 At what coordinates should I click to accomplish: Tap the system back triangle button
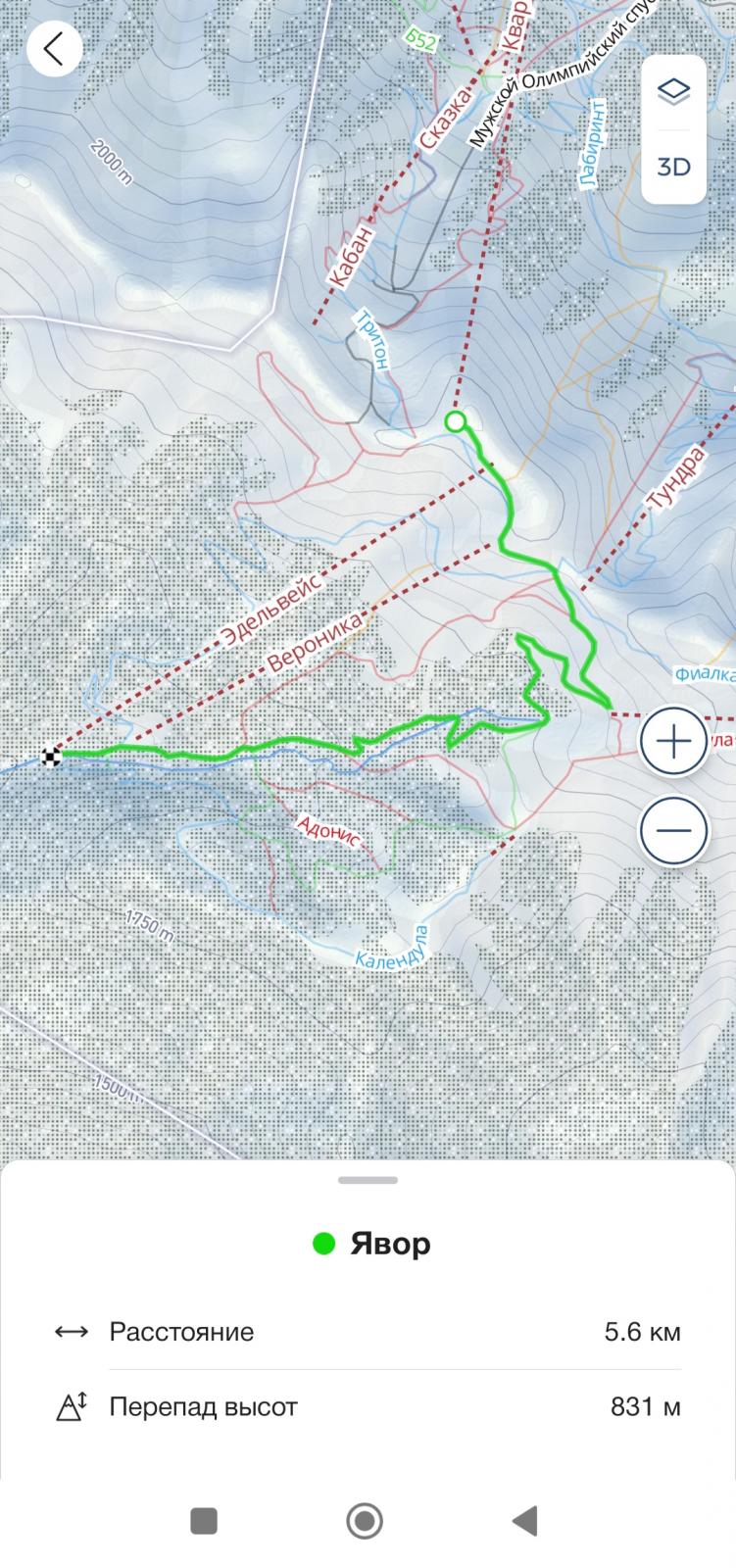pos(525,1521)
